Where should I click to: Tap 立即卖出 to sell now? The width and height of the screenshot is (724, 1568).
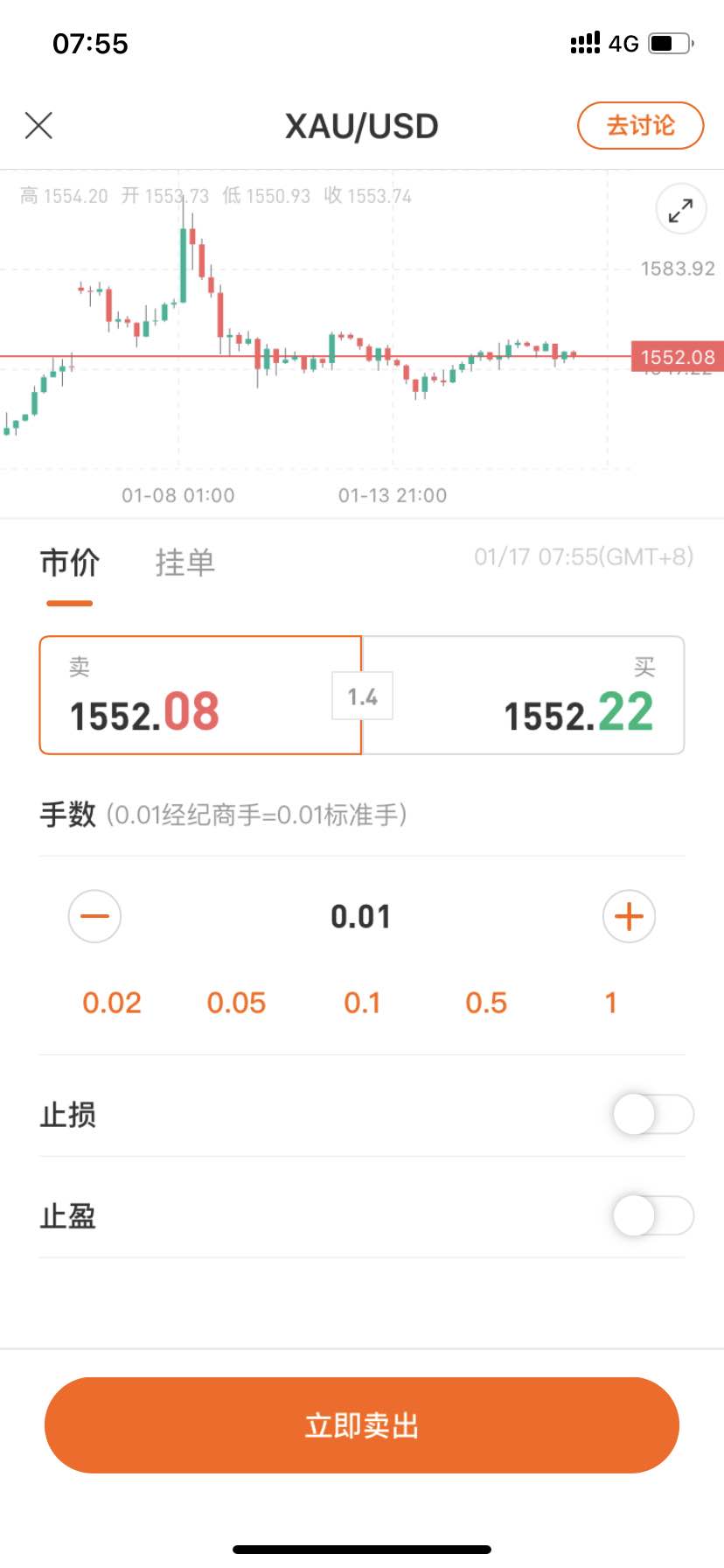point(362,1425)
